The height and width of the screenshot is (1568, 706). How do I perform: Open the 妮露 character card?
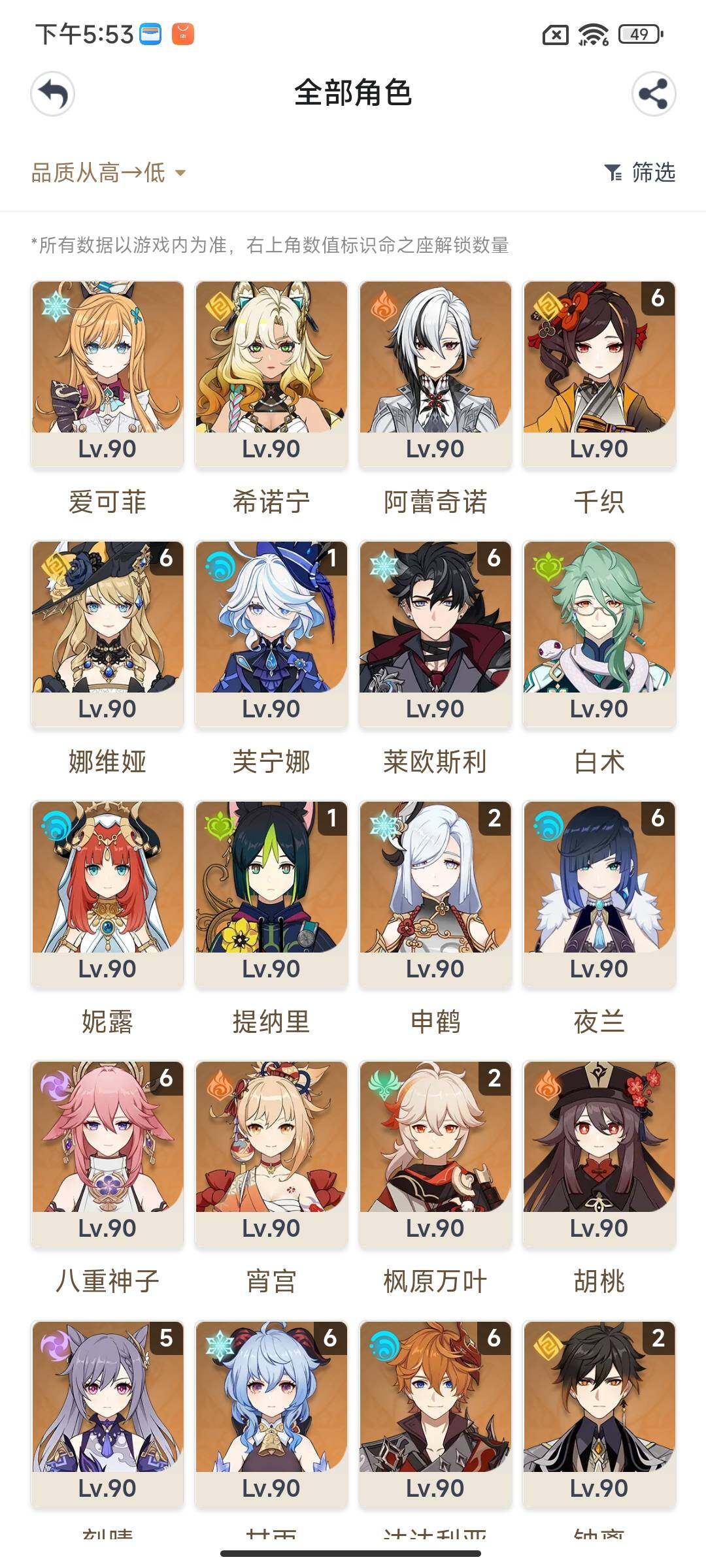pos(108,894)
